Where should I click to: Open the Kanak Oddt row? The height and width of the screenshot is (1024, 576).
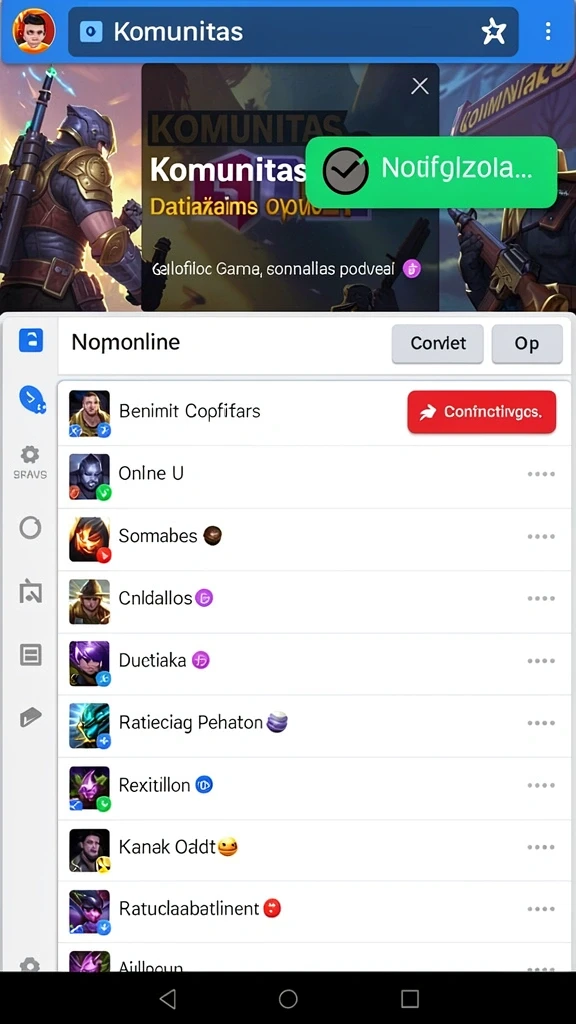314,848
